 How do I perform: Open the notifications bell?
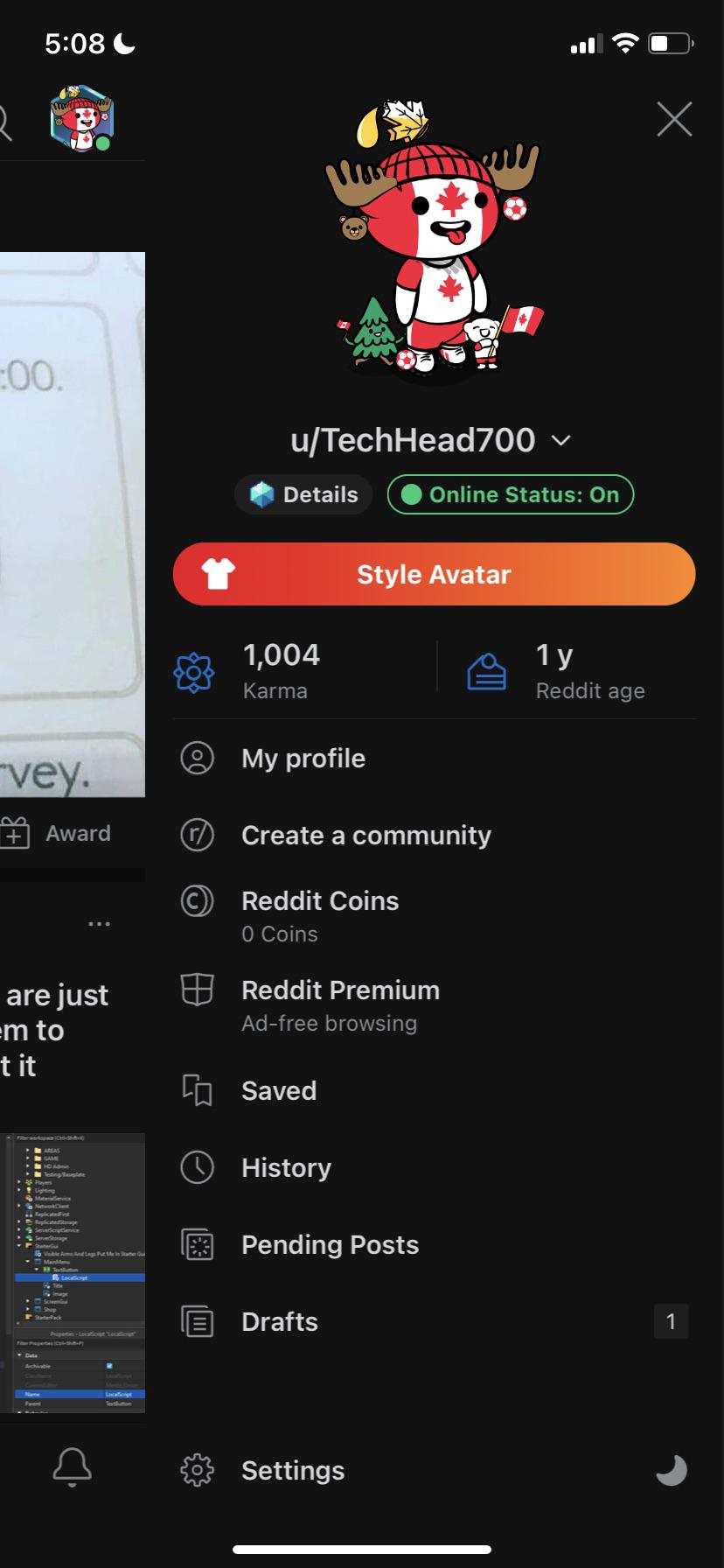72,1467
